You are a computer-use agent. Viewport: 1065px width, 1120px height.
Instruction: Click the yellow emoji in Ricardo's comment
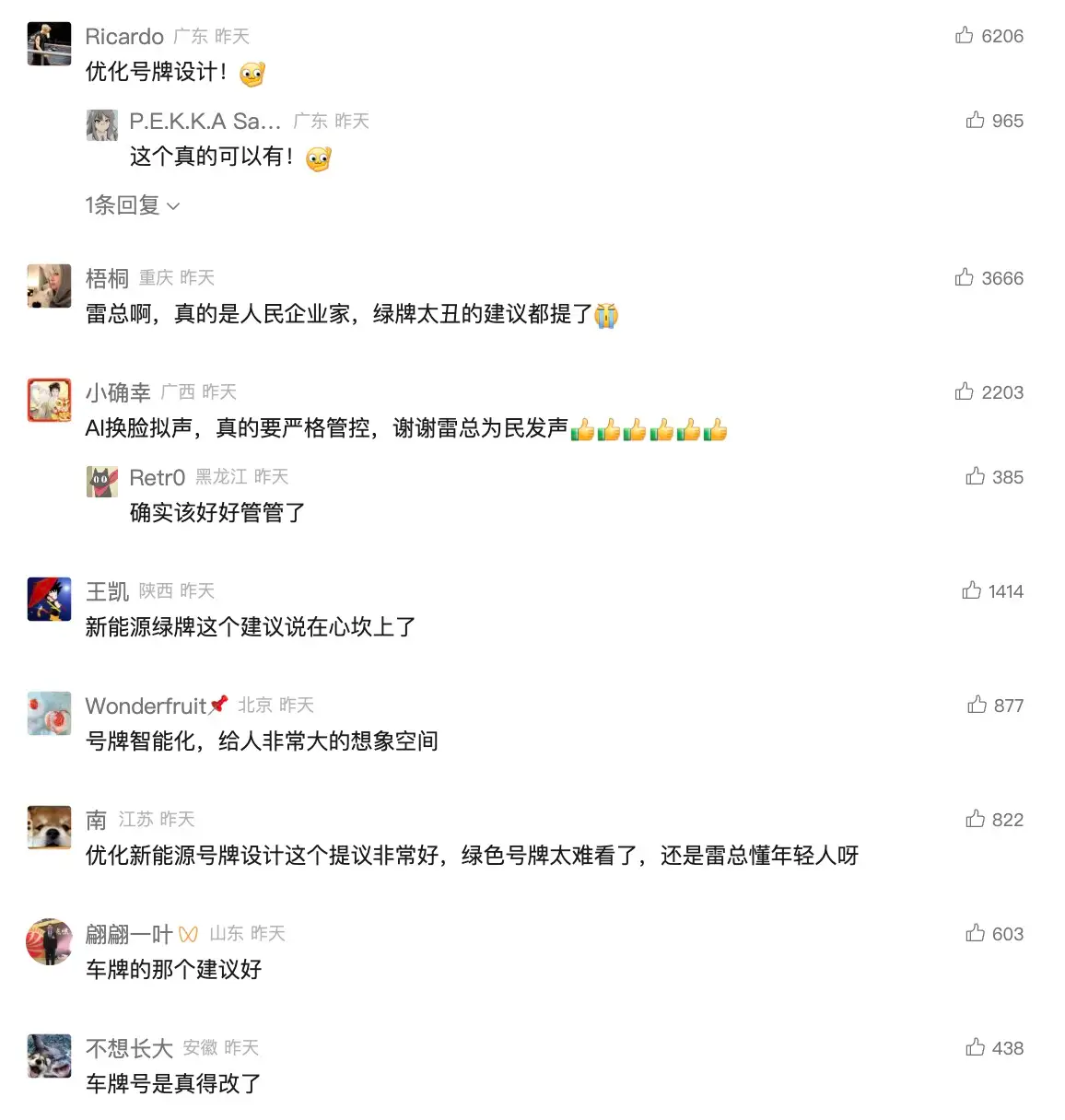coord(249,73)
